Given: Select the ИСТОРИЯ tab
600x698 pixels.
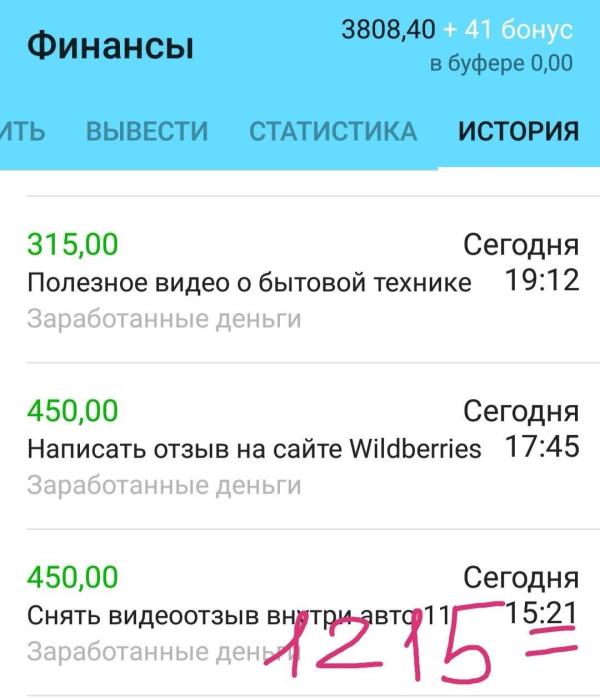Looking at the screenshot, I should (x=518, y=132).
